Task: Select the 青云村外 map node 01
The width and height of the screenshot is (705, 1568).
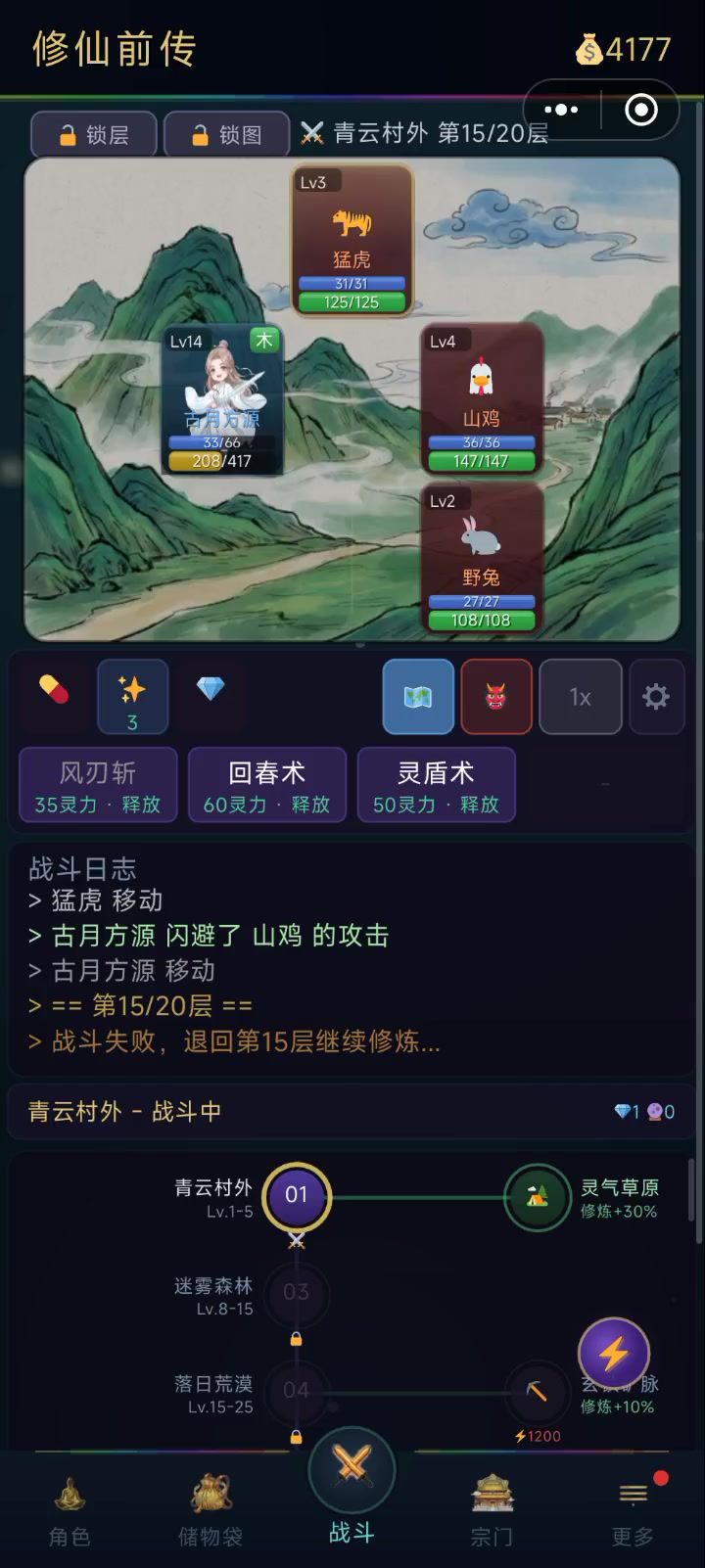Action: click(x=297, y=1195)
